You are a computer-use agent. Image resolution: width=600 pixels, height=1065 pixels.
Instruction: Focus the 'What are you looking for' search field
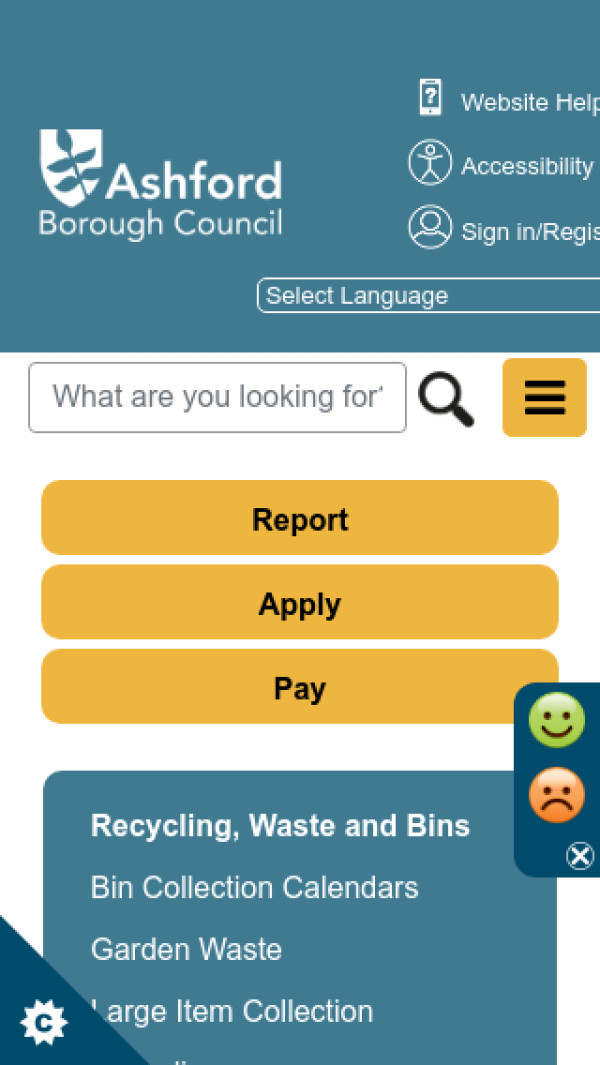pyautogui.click(x=217, y=397)
